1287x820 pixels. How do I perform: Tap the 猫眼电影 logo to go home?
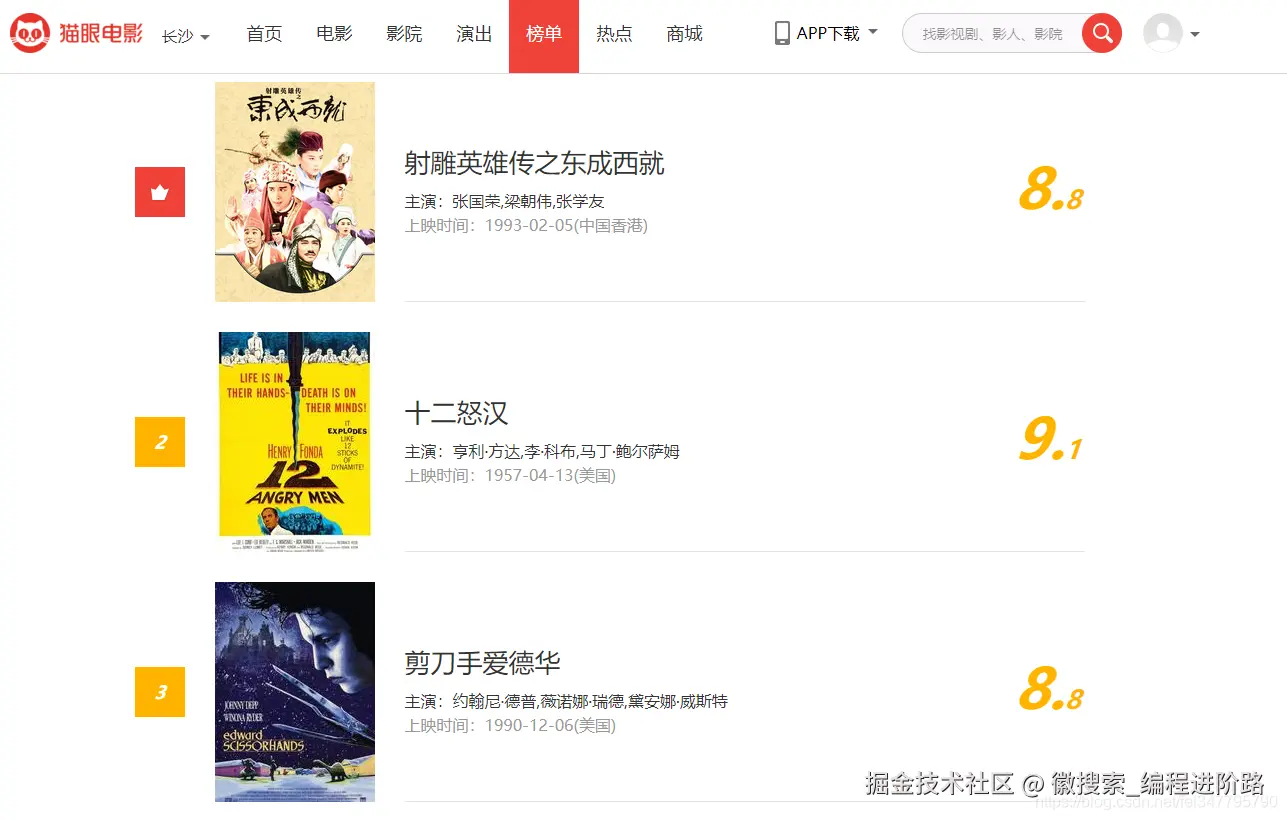[x=77, y=34]
